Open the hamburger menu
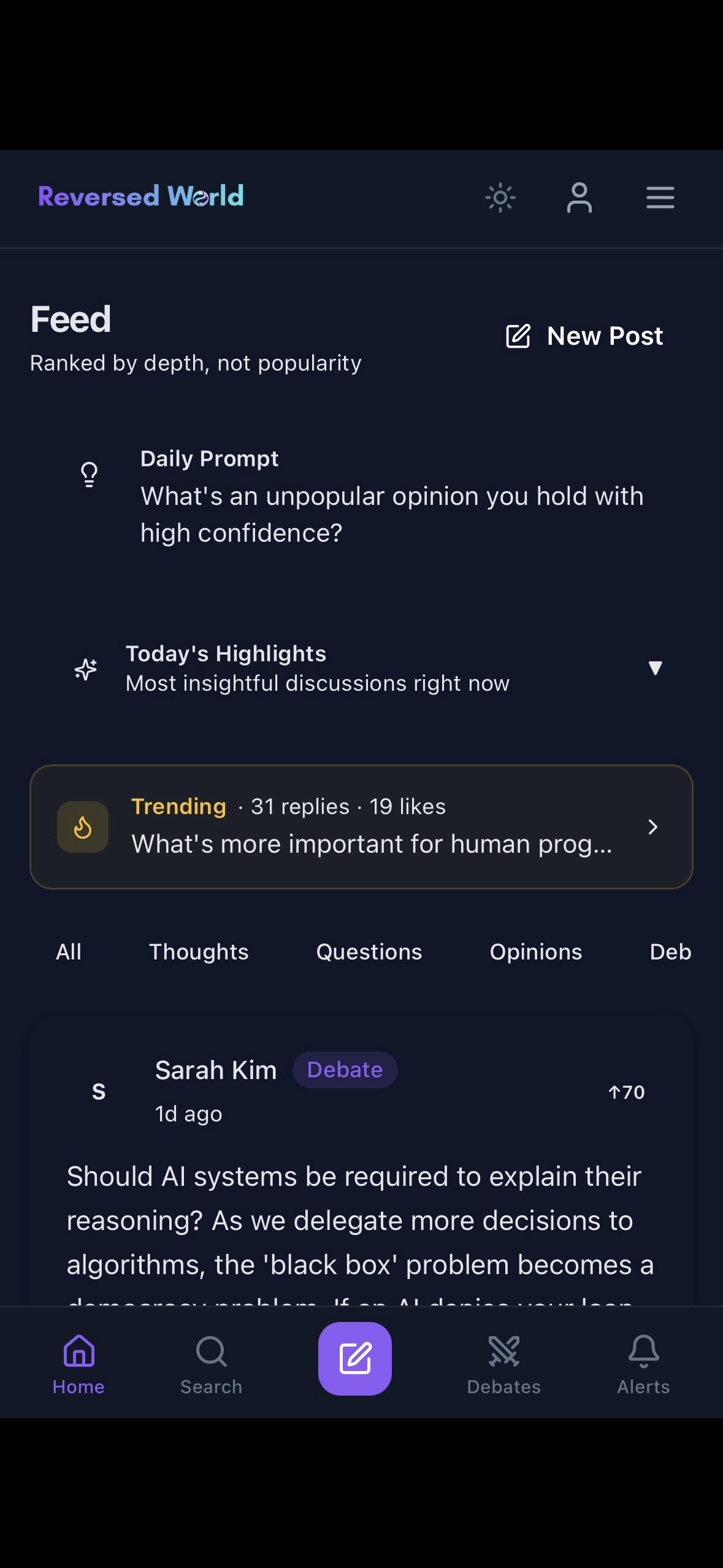The height and width of the screenshot is (1568, 723). [660, 198]
